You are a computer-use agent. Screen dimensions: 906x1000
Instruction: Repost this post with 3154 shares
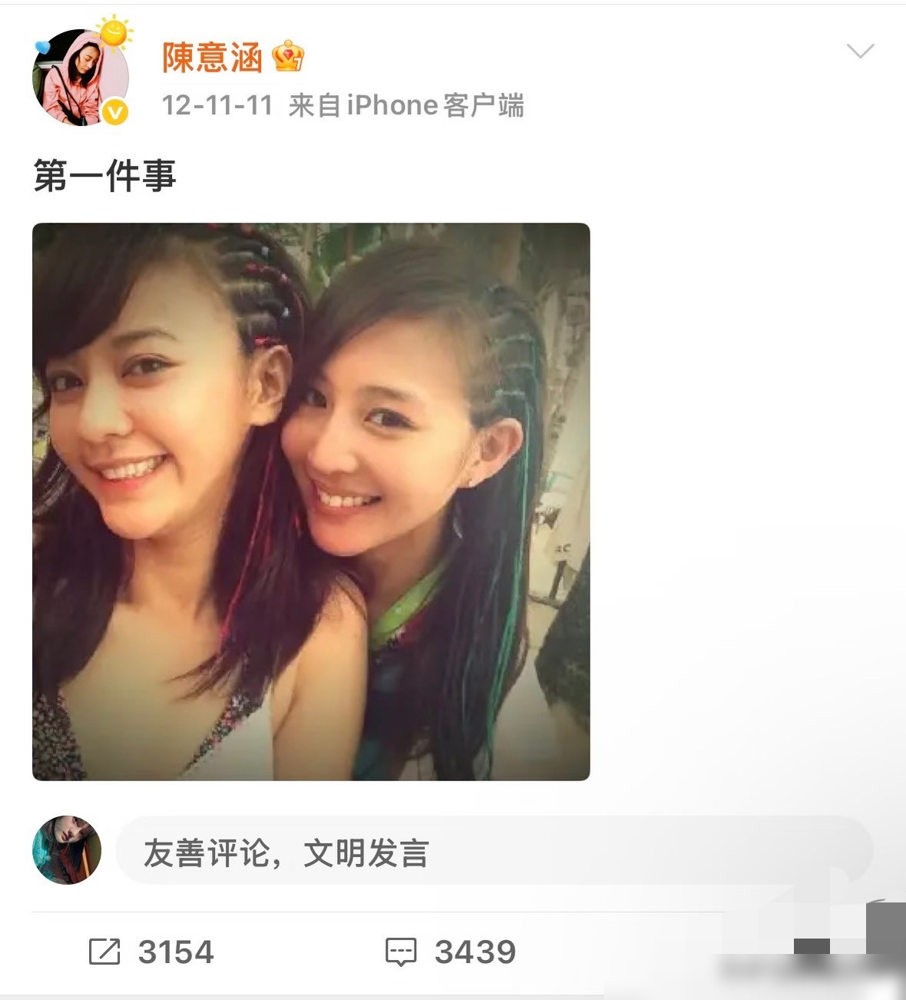151,952
